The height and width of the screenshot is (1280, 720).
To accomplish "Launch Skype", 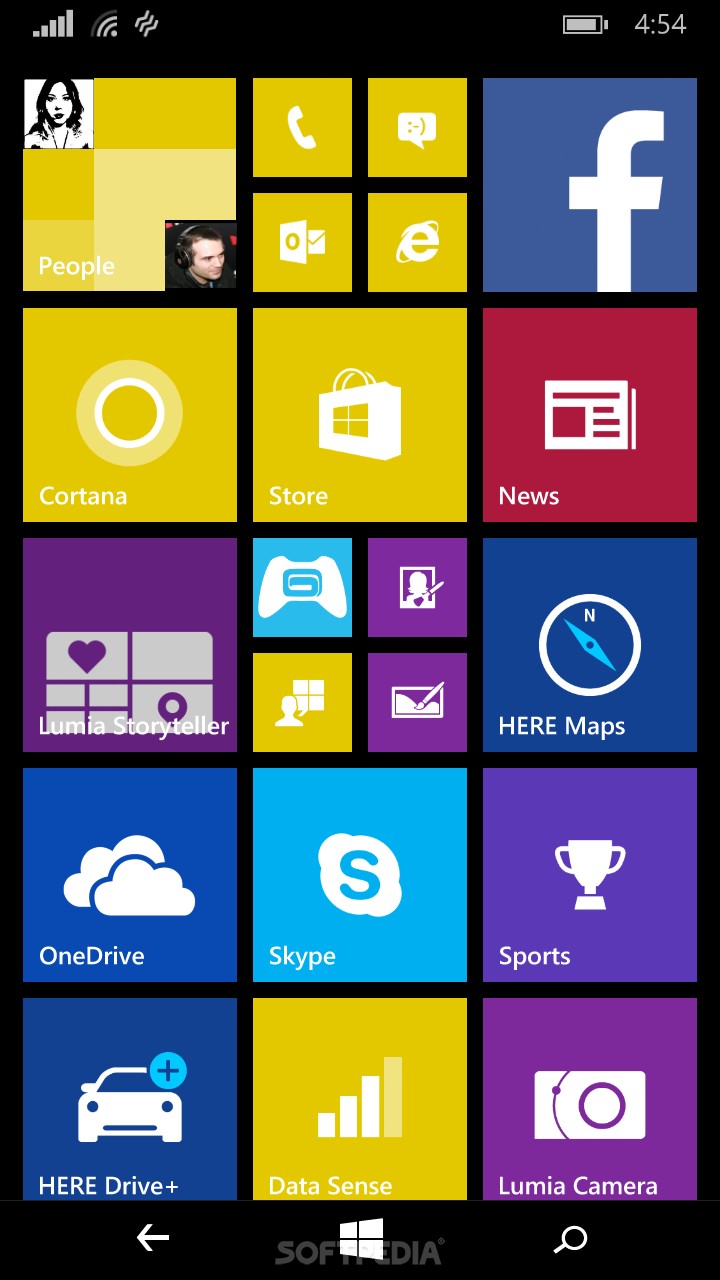I will pos(360,875).
